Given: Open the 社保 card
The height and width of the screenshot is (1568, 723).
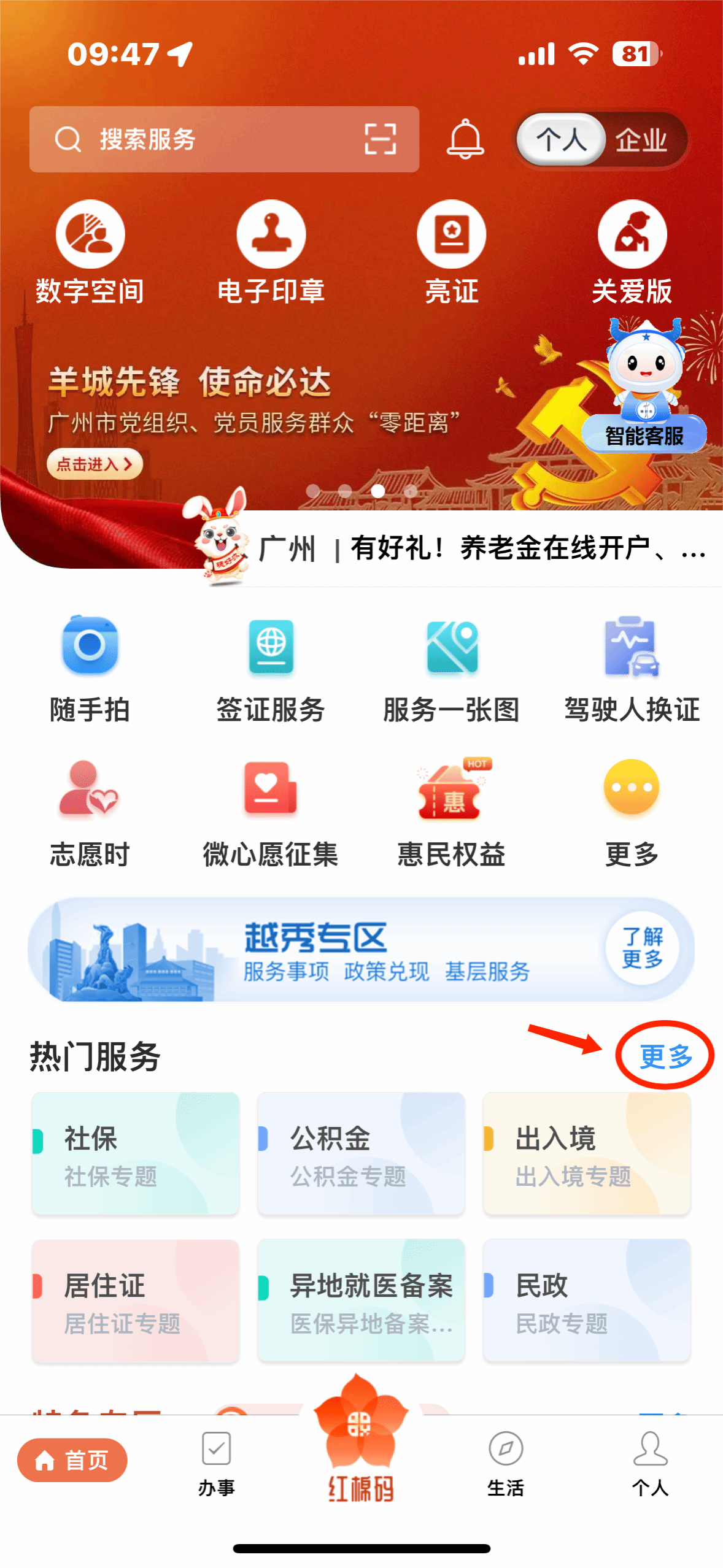Looking at the screenshot, I should pos(136,1154).
